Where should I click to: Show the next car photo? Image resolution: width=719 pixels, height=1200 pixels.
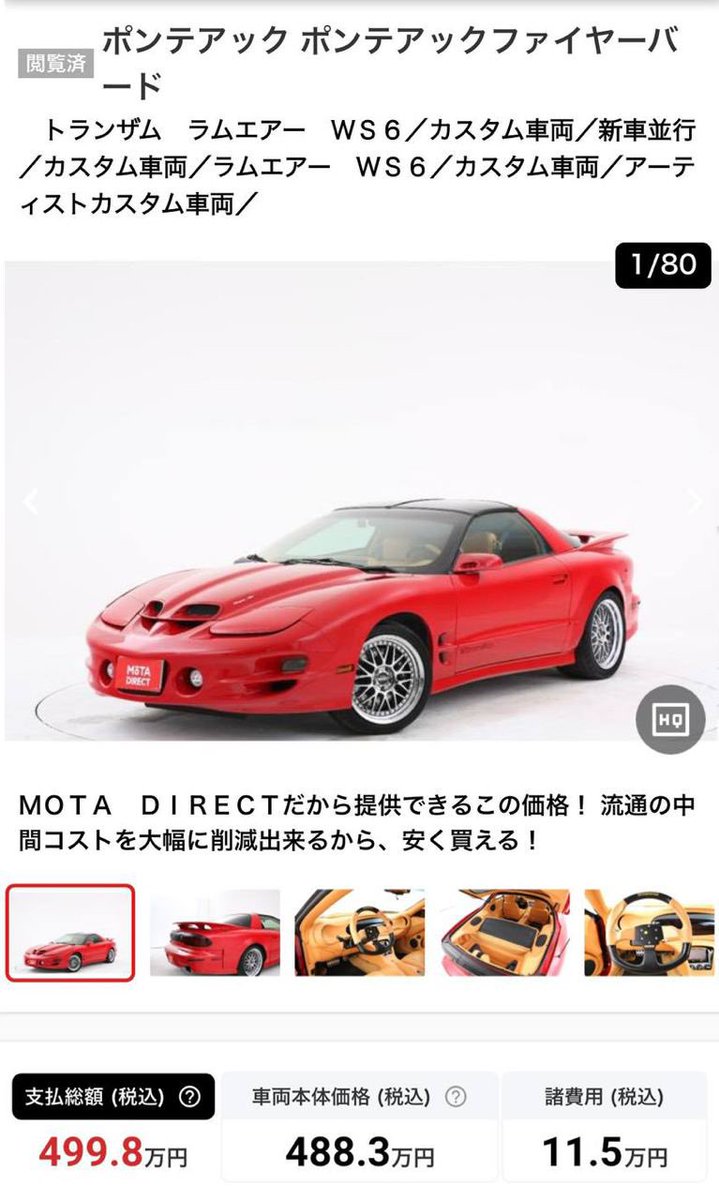[694, 501]
